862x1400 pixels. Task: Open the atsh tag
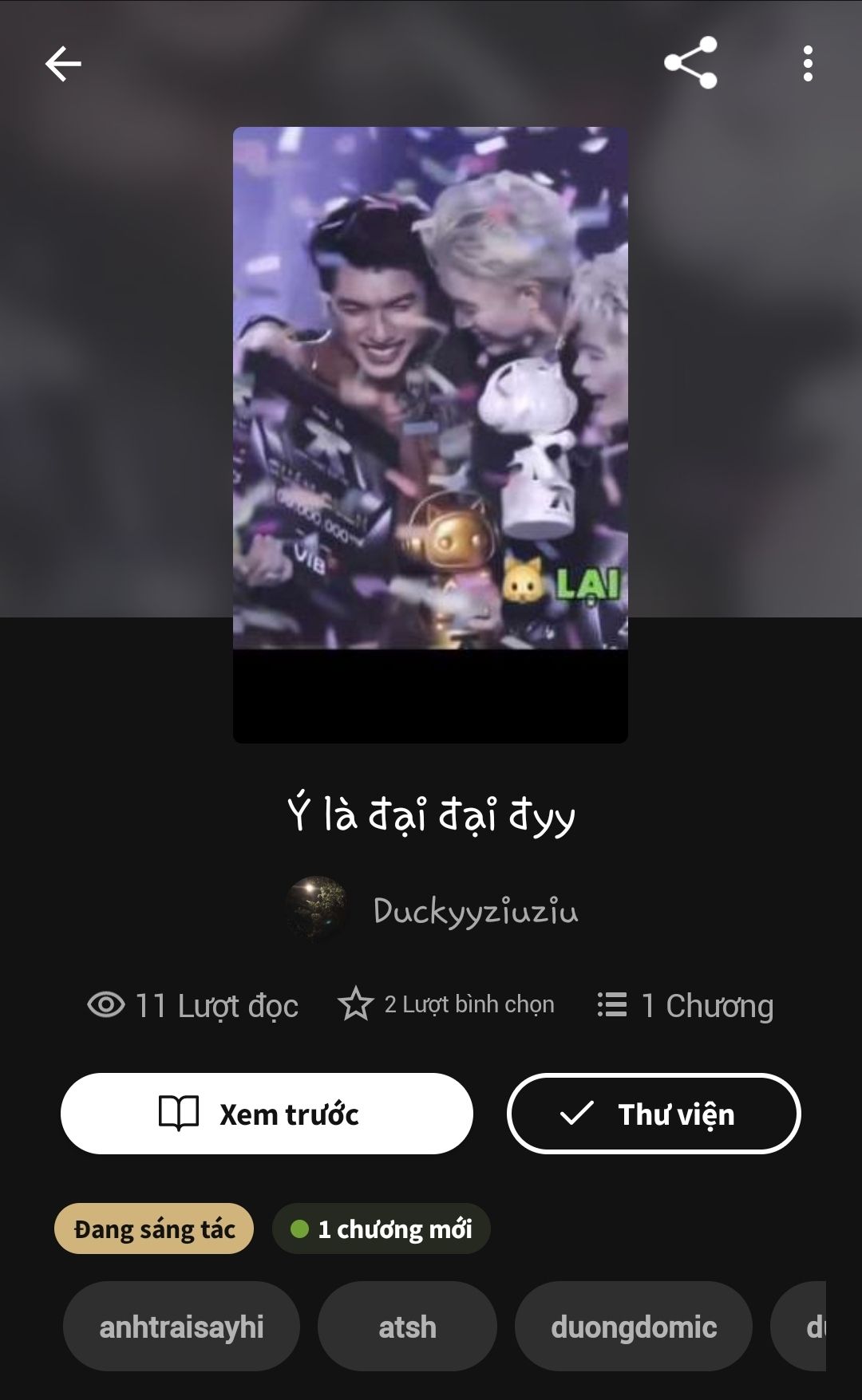tap(407, 1327)
